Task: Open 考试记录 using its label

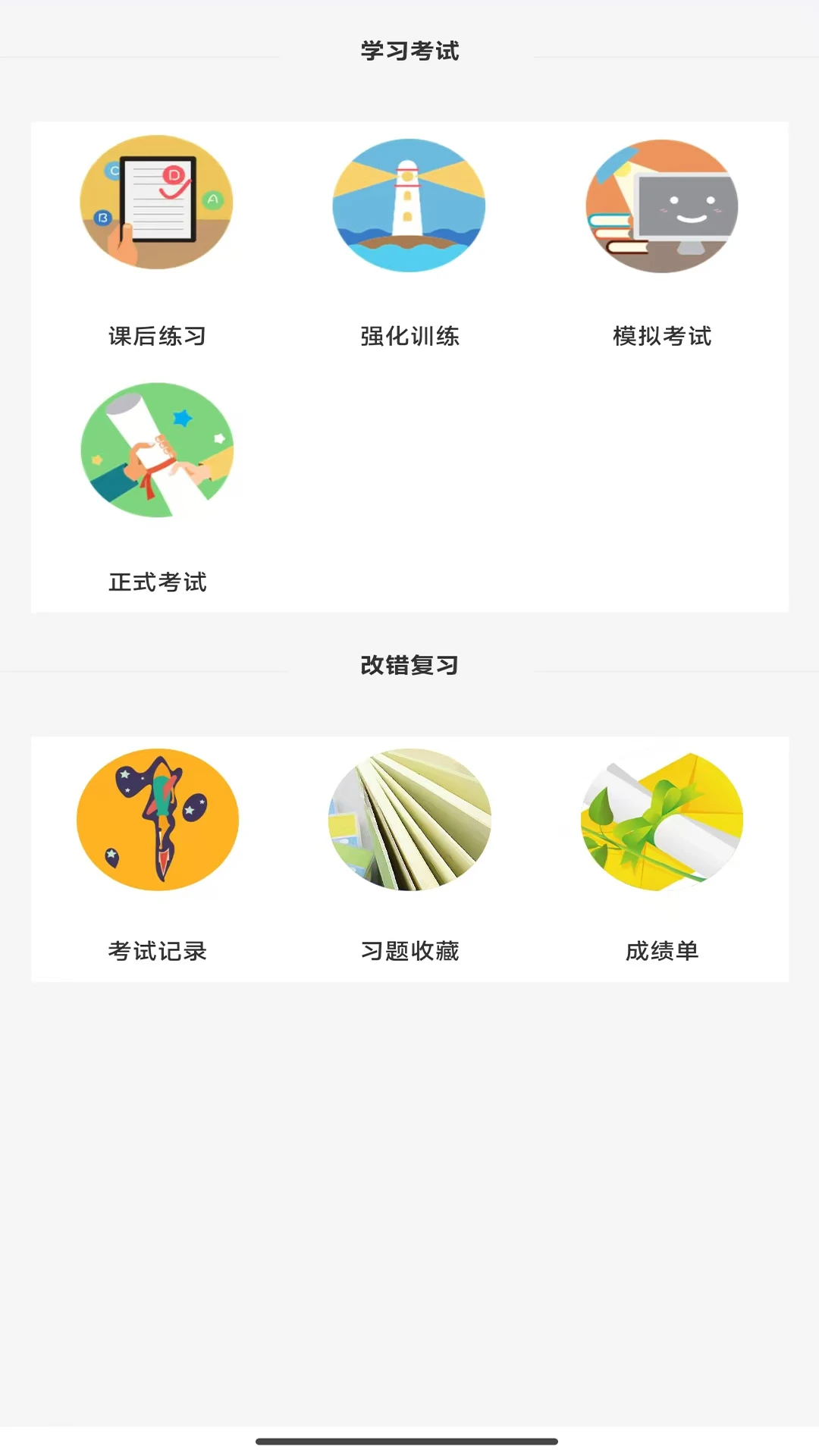Action: 157,951
